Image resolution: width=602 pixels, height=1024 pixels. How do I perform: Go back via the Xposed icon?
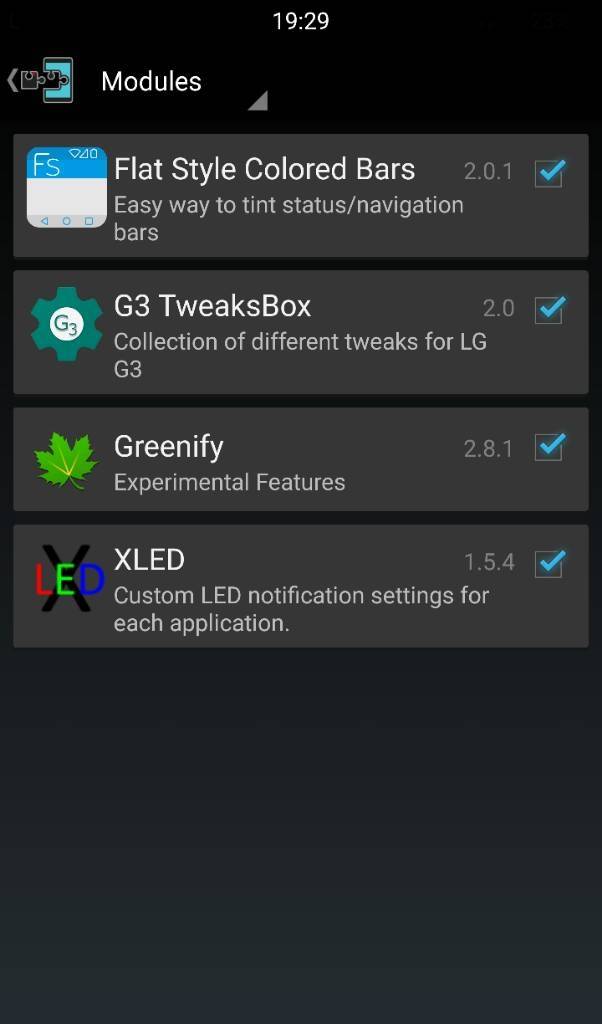click(x=42, y=81)
